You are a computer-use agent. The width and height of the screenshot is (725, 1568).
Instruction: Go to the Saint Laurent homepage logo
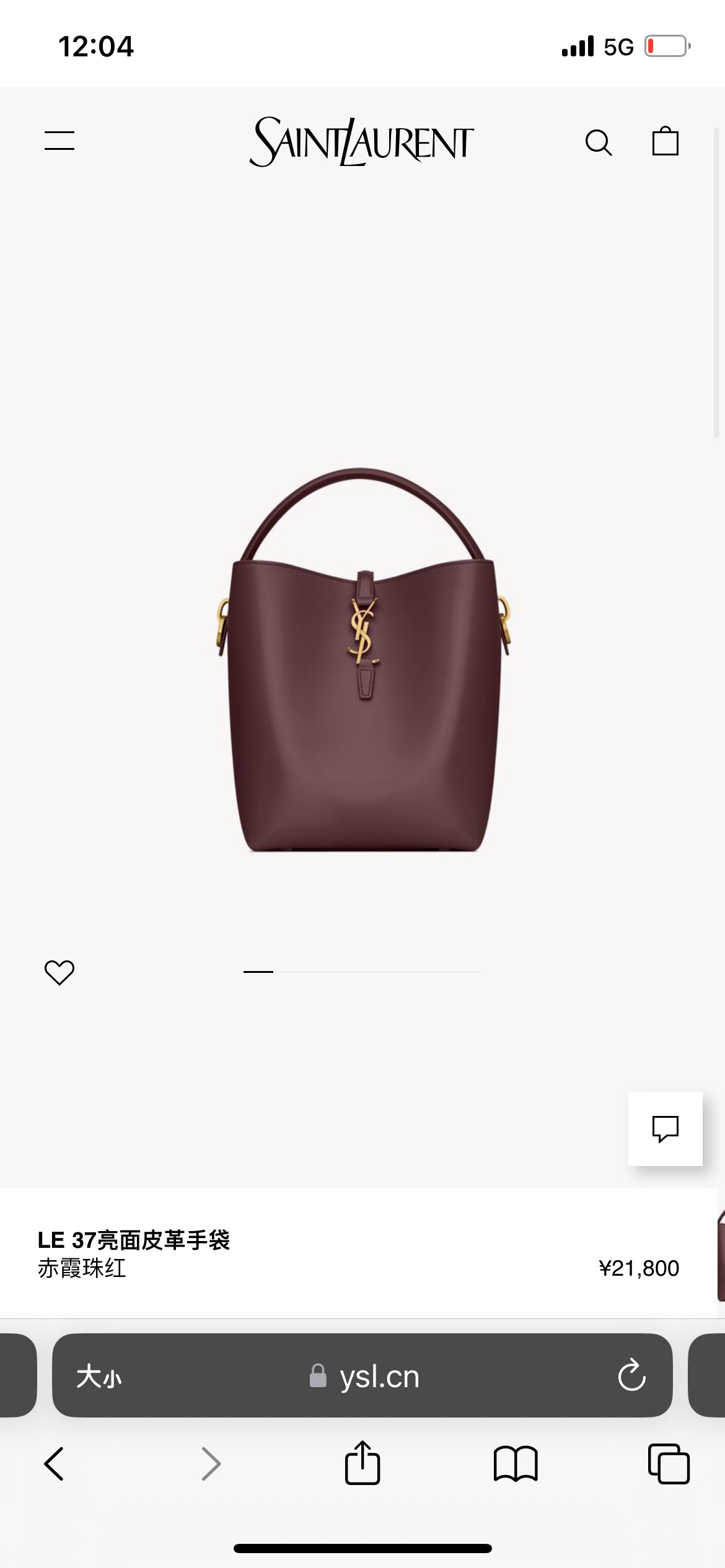362,142
